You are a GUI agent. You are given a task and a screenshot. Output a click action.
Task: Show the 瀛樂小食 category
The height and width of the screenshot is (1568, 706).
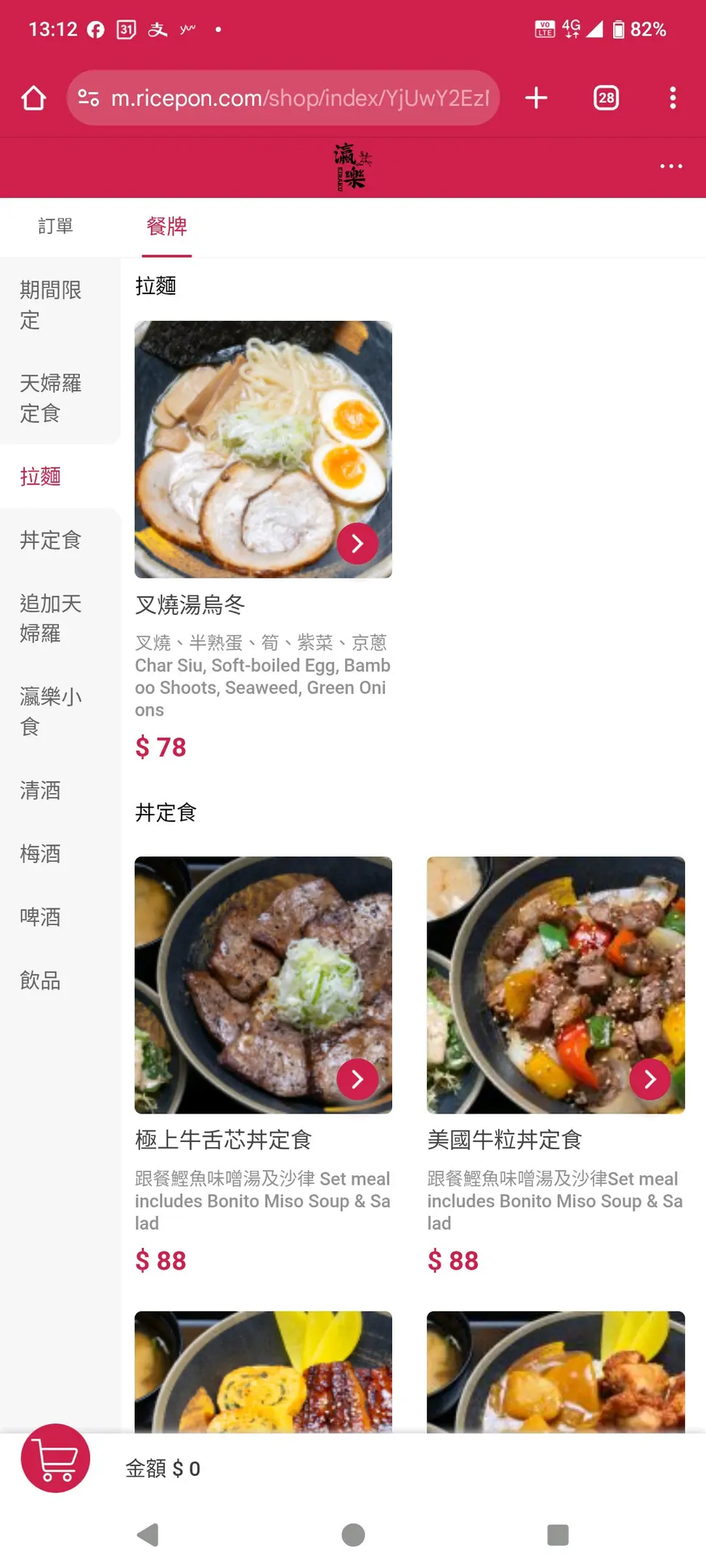tap(51, 711)
